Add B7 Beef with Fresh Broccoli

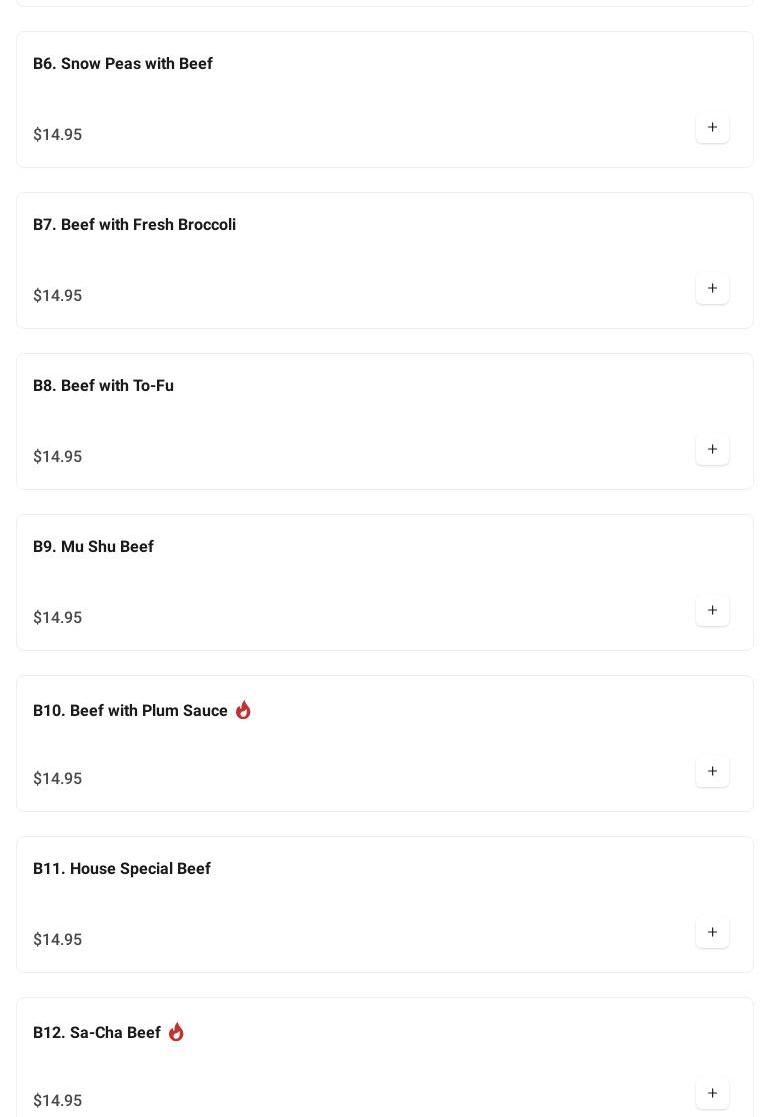coord(712,289)
